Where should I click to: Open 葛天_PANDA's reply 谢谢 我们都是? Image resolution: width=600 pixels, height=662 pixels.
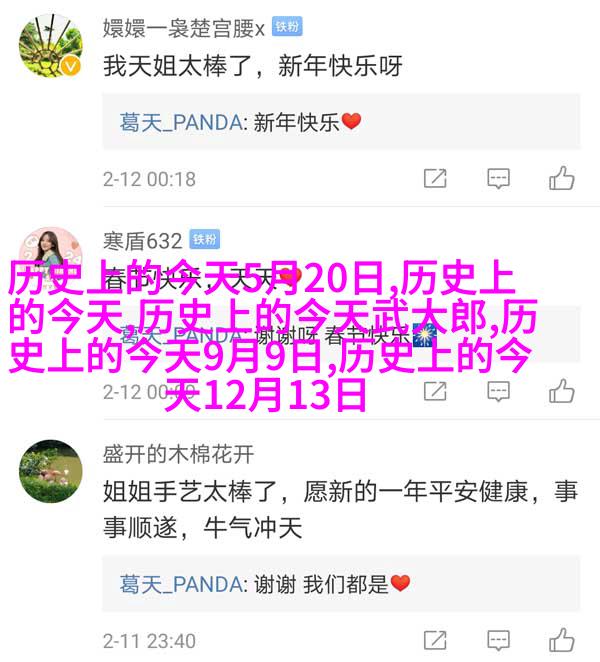coord(264,582)
